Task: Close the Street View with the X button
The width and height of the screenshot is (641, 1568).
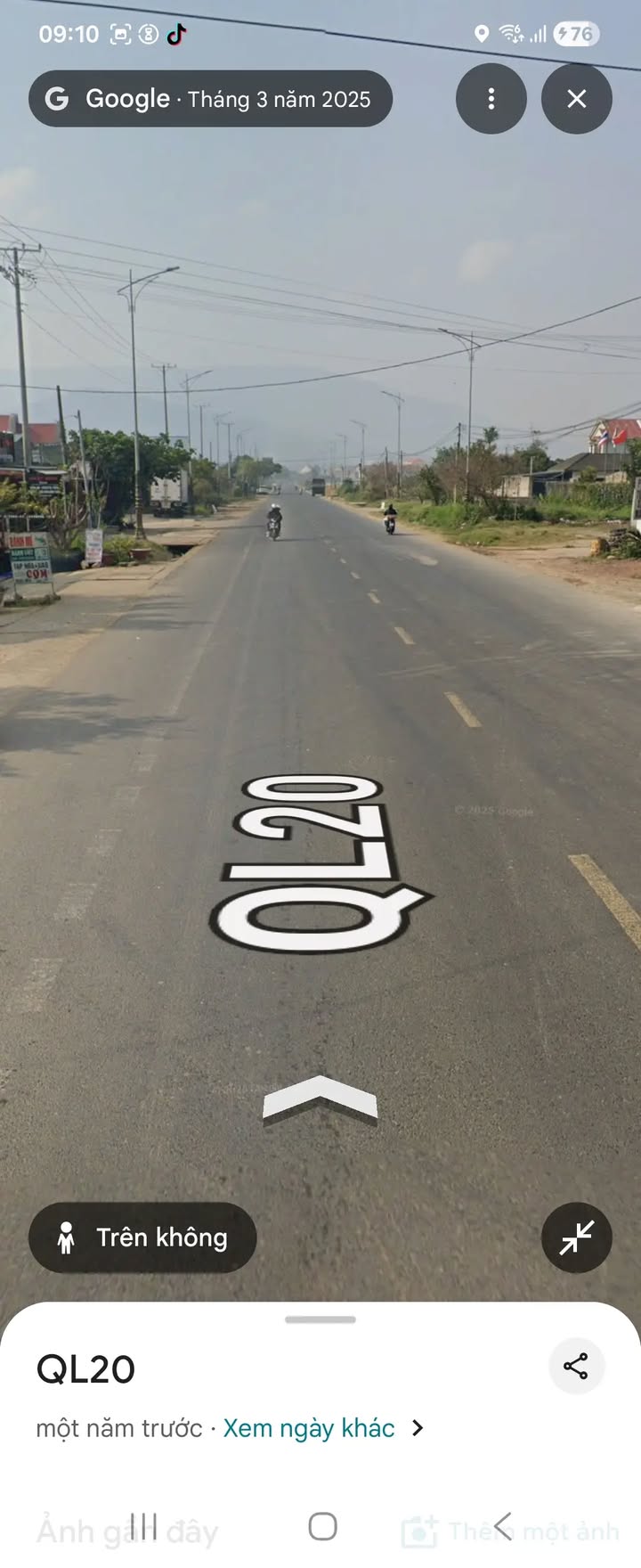Action: (576, 99)
